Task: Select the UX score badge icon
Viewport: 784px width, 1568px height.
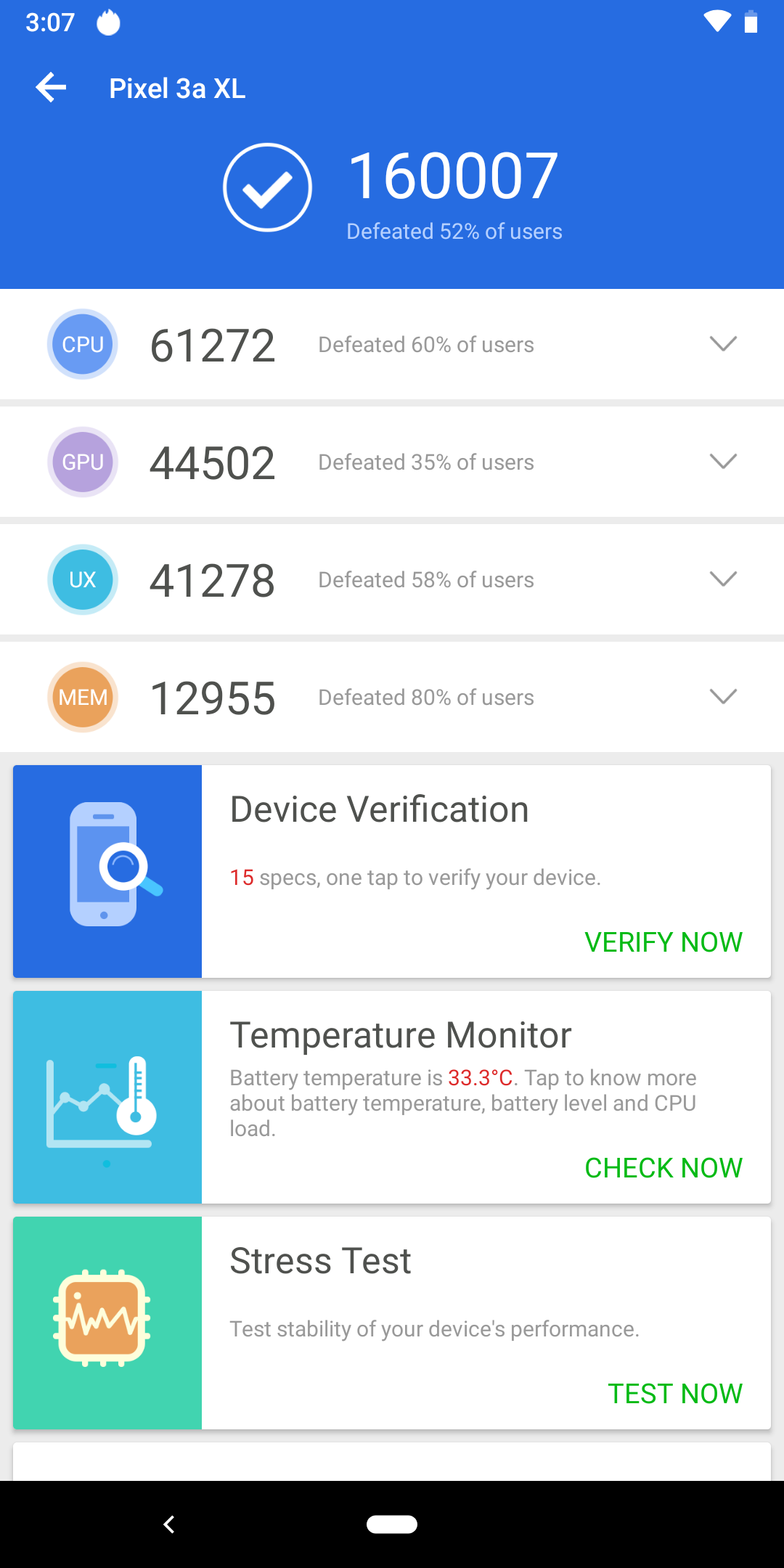Action: pyautogui.click(x=82, y=579)
